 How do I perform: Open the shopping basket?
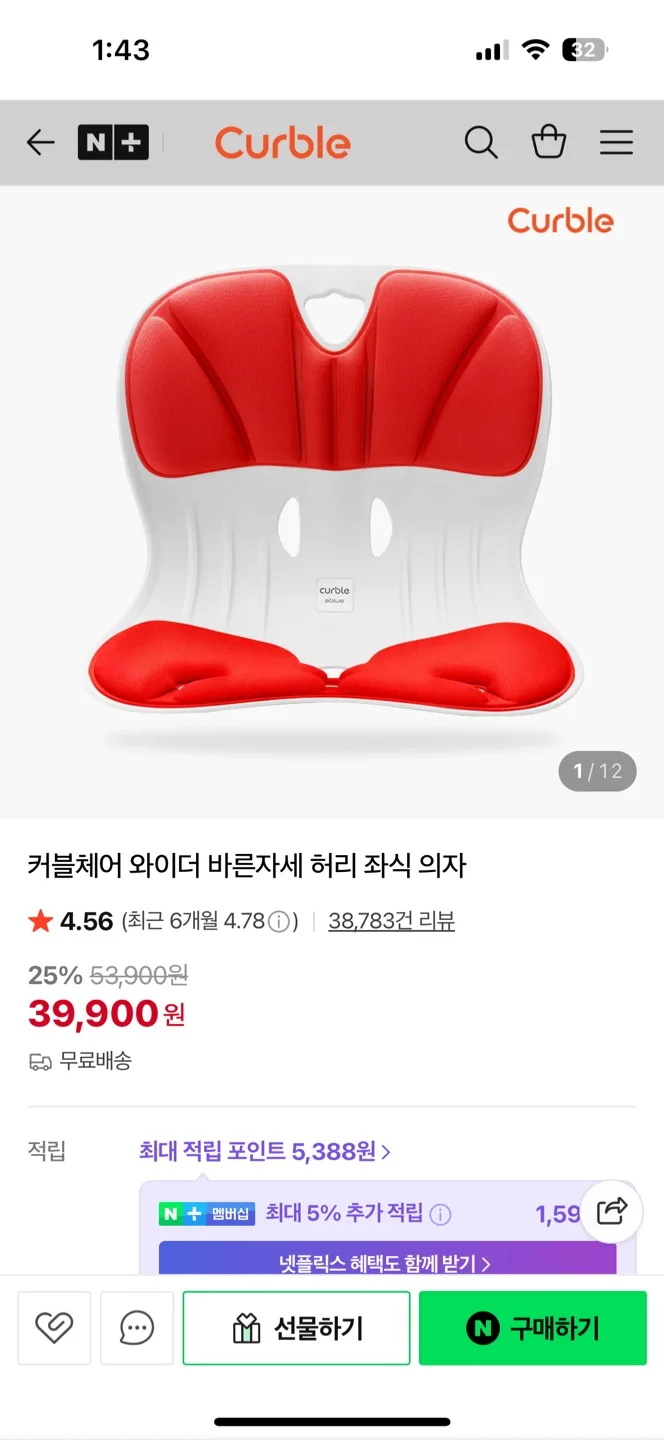pyautogui.click(x=548, y=143)
